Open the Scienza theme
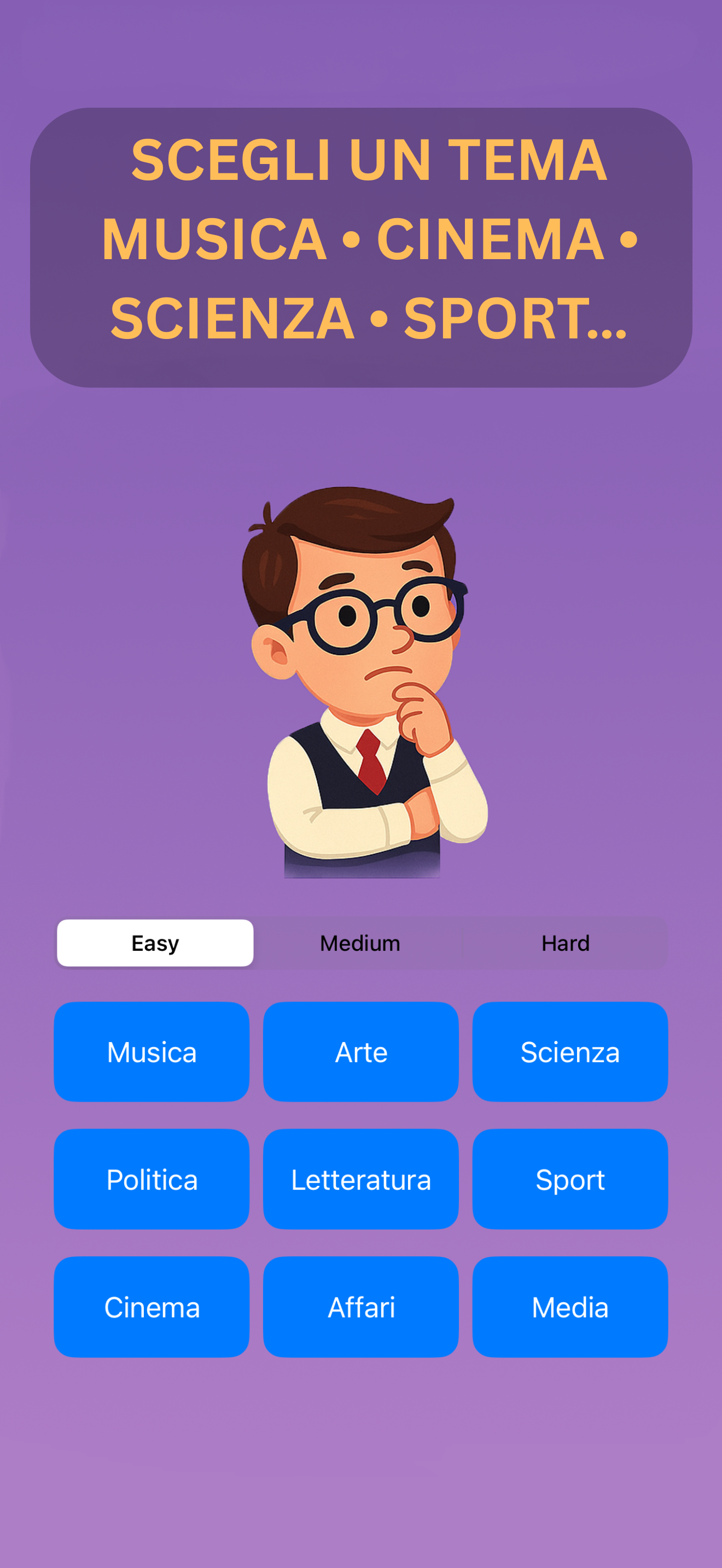 570,1052
